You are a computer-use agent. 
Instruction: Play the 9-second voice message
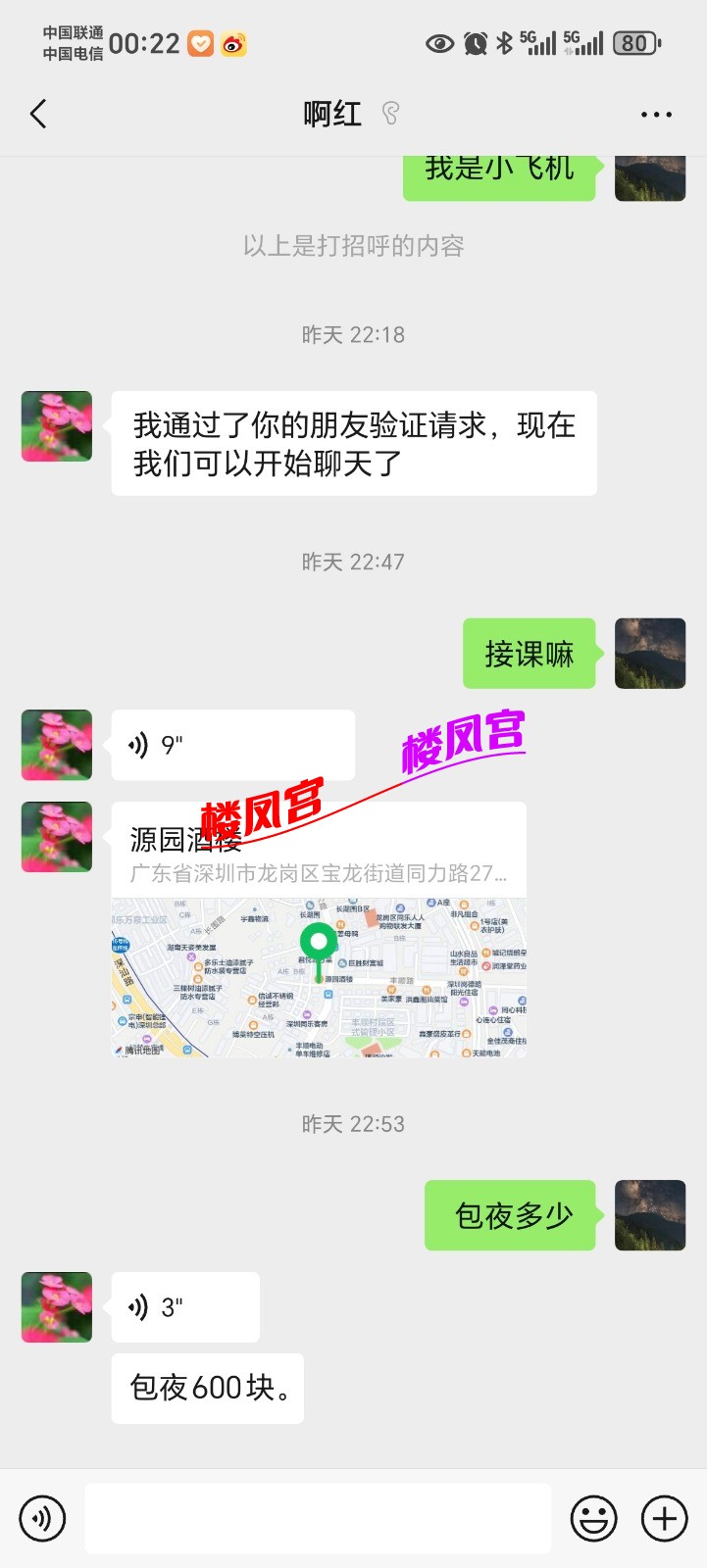click(x=232, y=746)
